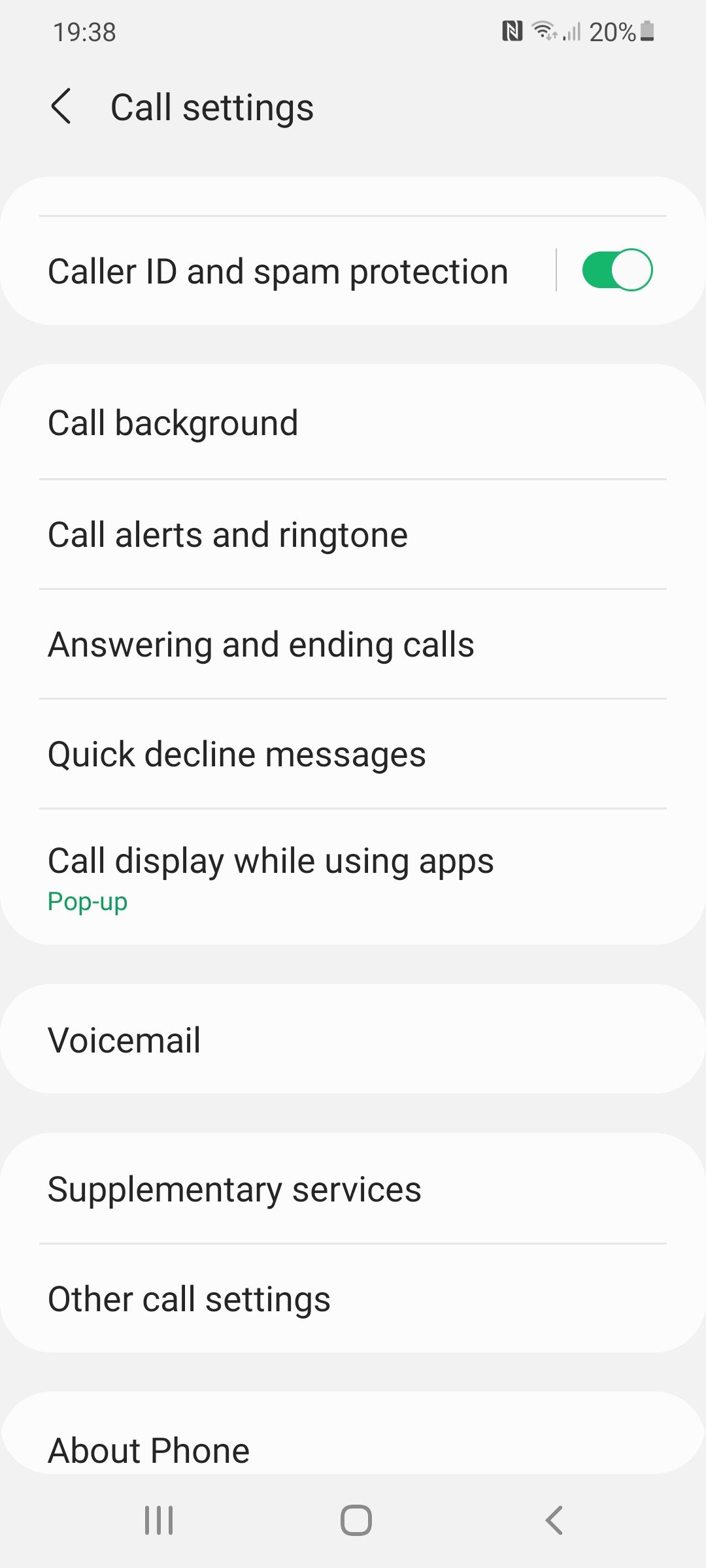Screen dimensions: 706x1568
Task: Go back from Call settings
Action: point(61,107)
